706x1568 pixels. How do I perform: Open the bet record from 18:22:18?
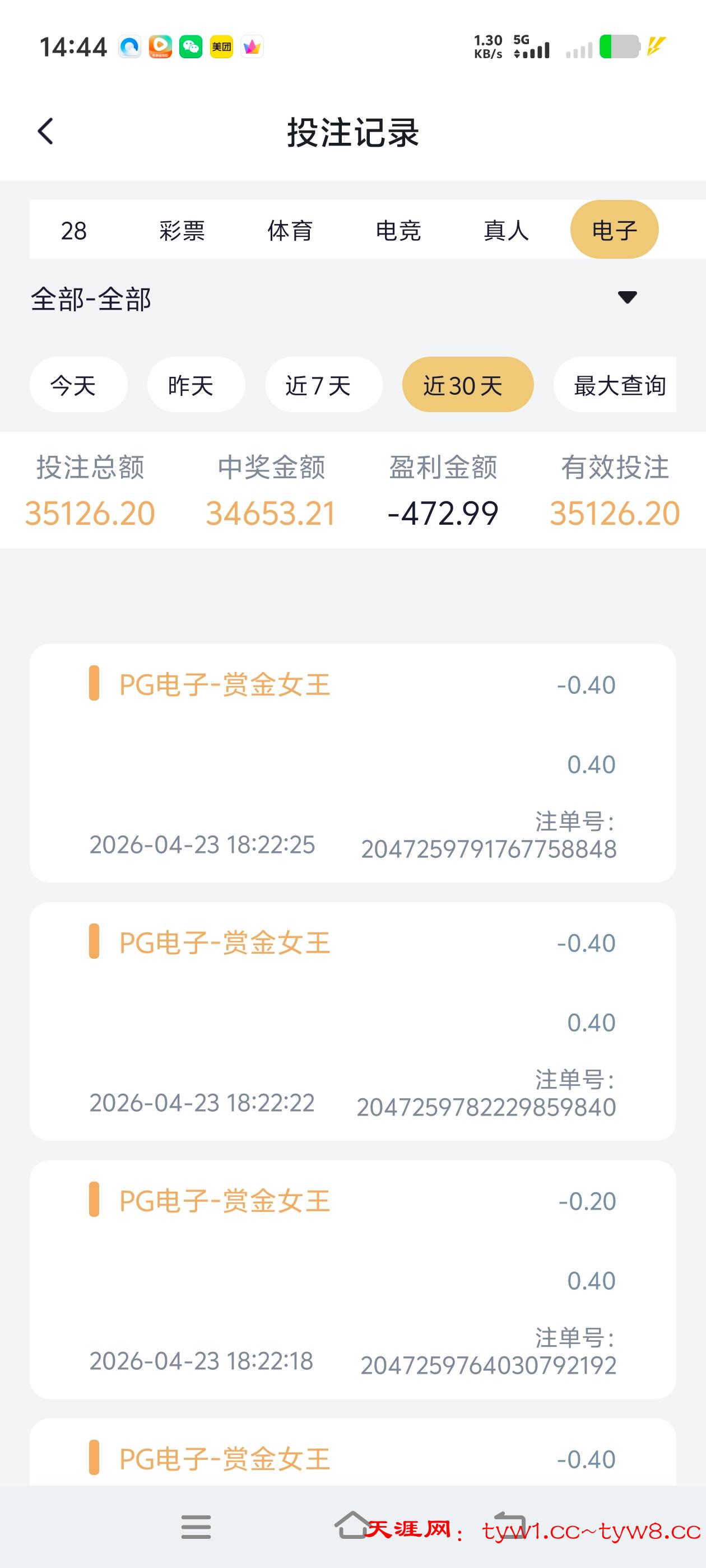[x=352, y=1279]
